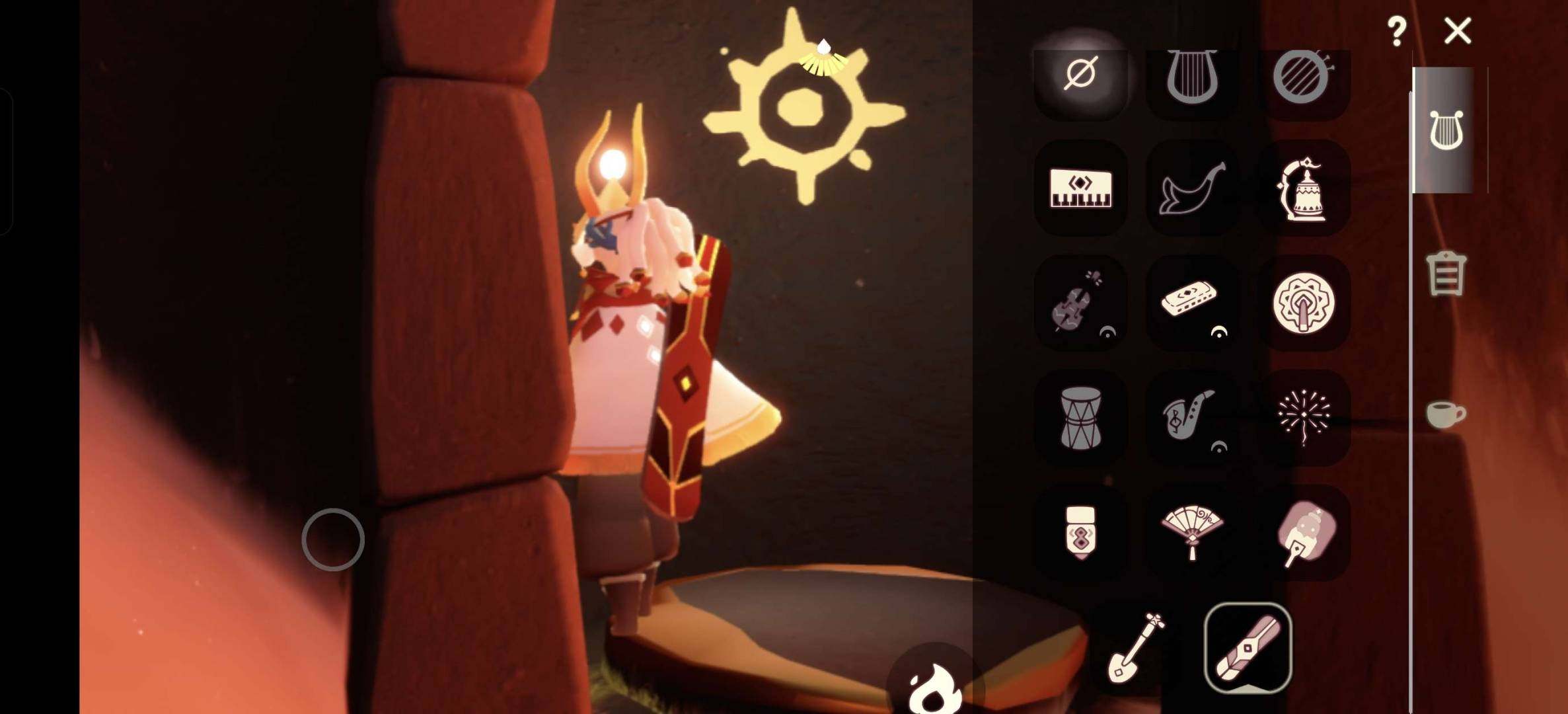Switch to the instruments harp tab
This screenshot has height=714, width=1568.
[1445, 130]
